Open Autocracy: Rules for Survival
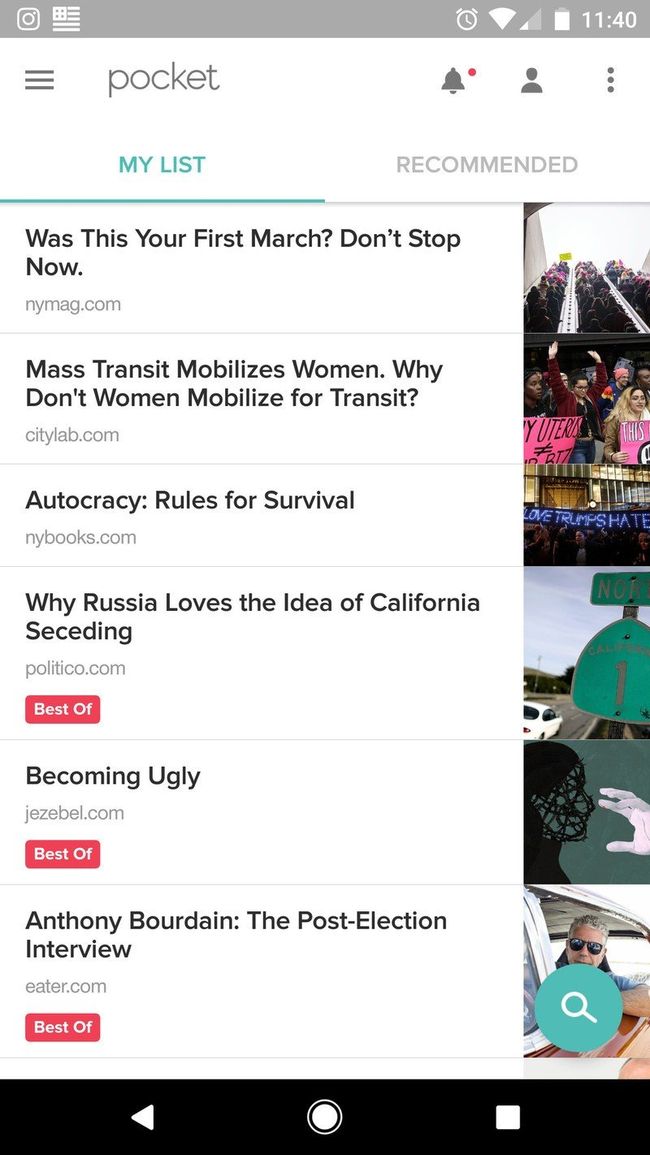This screenshot has height=1155, width=650. [x=190, y=500]
